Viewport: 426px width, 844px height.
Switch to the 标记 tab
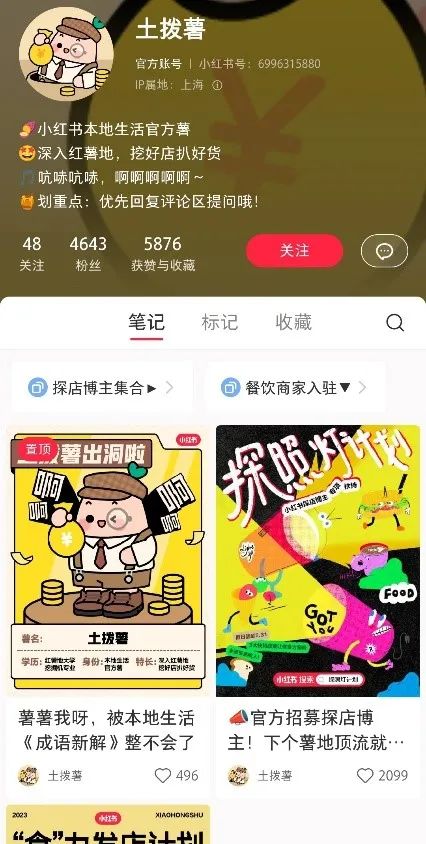coord(219,322)
